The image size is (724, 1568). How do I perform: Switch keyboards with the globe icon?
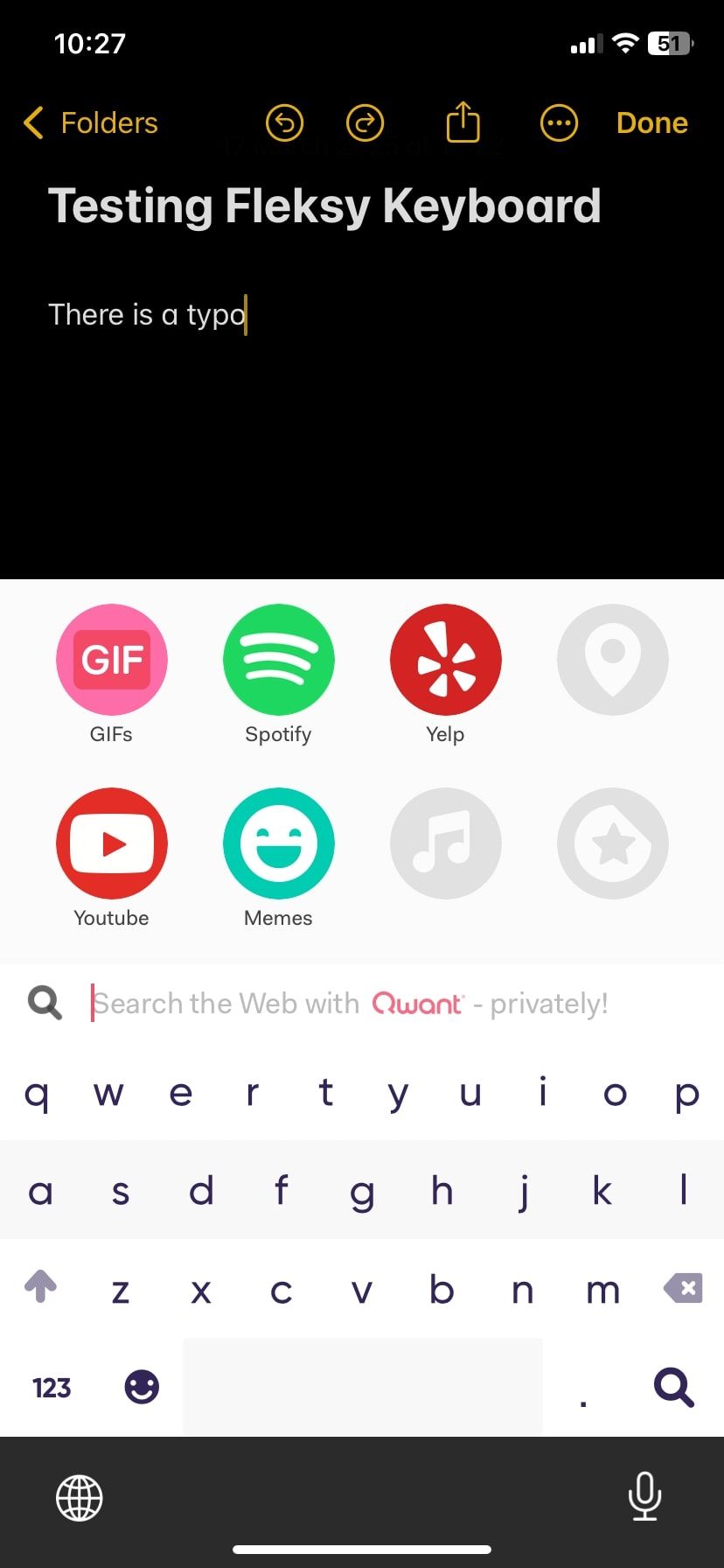80,1498
